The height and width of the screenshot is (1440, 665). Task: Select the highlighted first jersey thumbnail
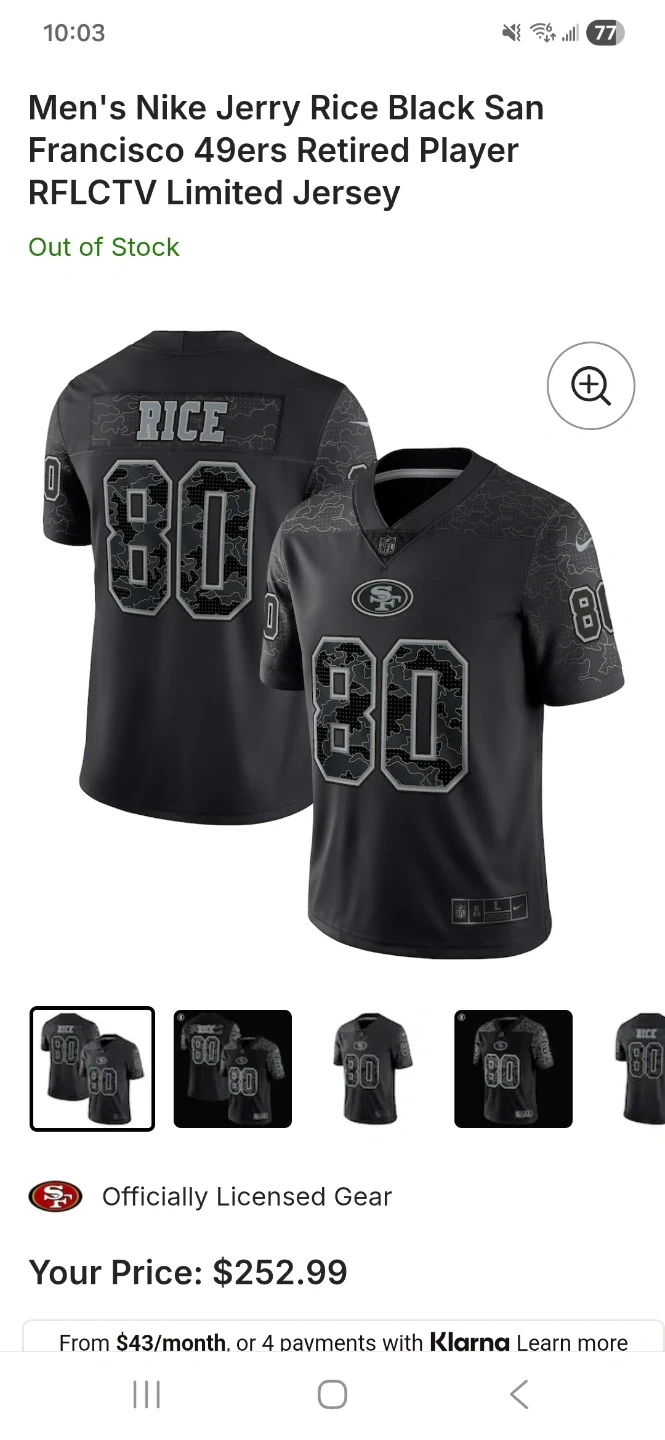pos(93,1069)
